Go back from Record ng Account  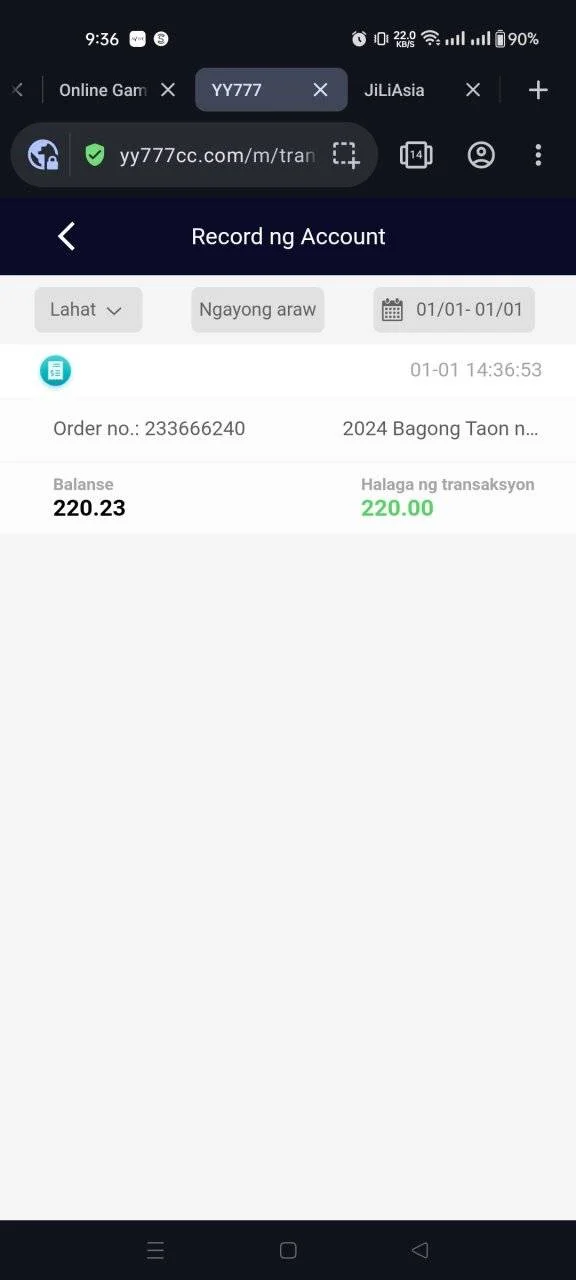pos(66,236)
